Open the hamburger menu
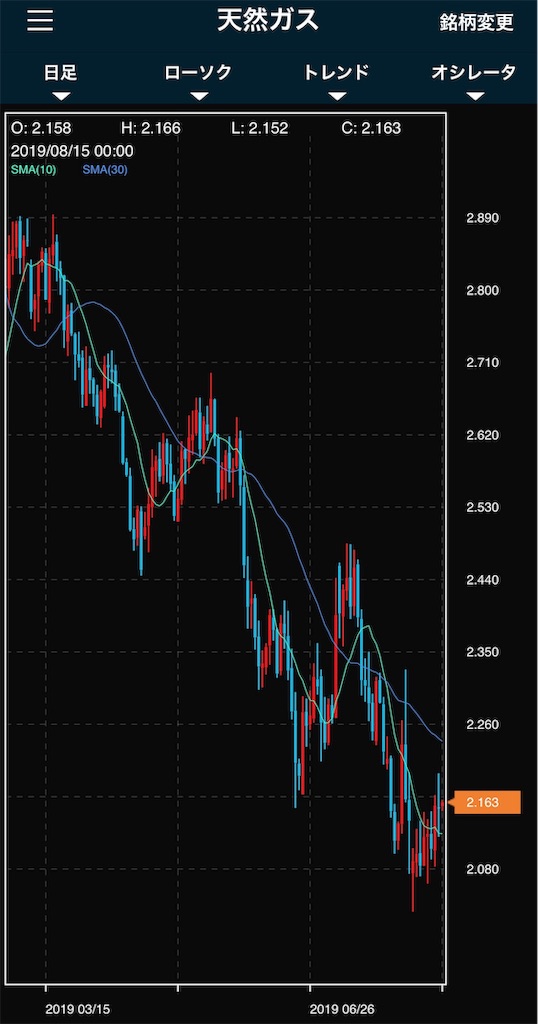The height and width of the screenshot is (1024, 538). (40, 21)
